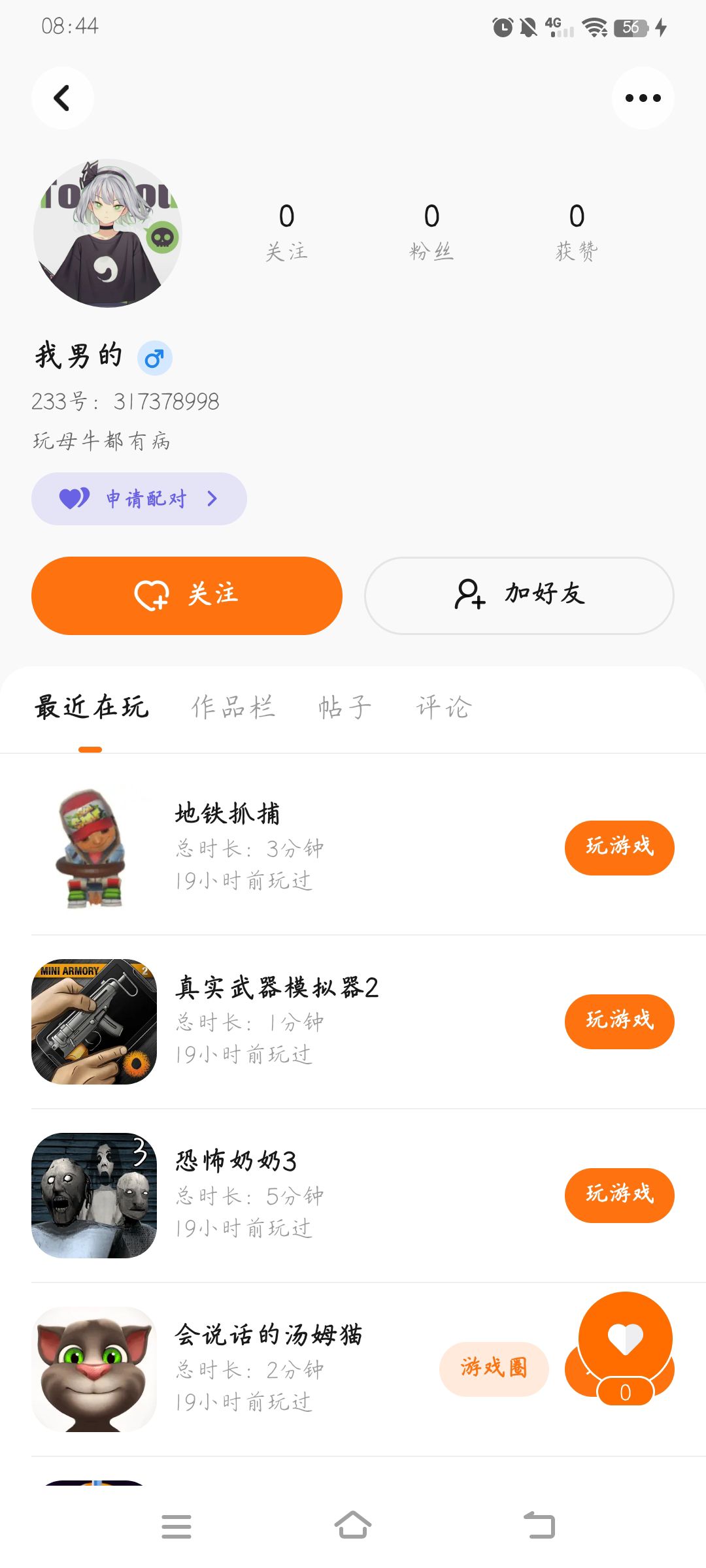Open the 地铁抓捕 game entry

point(227,814)
